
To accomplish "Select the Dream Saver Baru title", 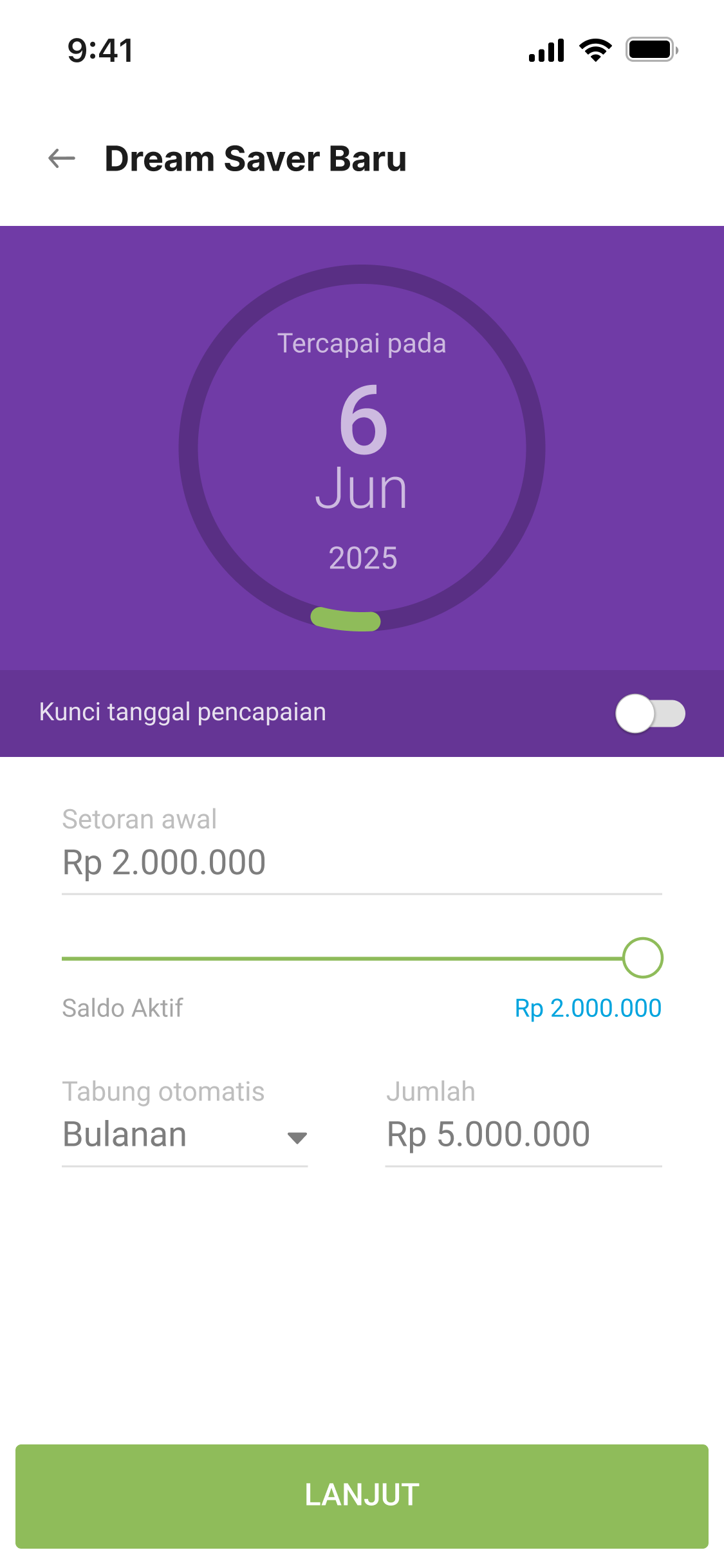I will pos(255,159).
